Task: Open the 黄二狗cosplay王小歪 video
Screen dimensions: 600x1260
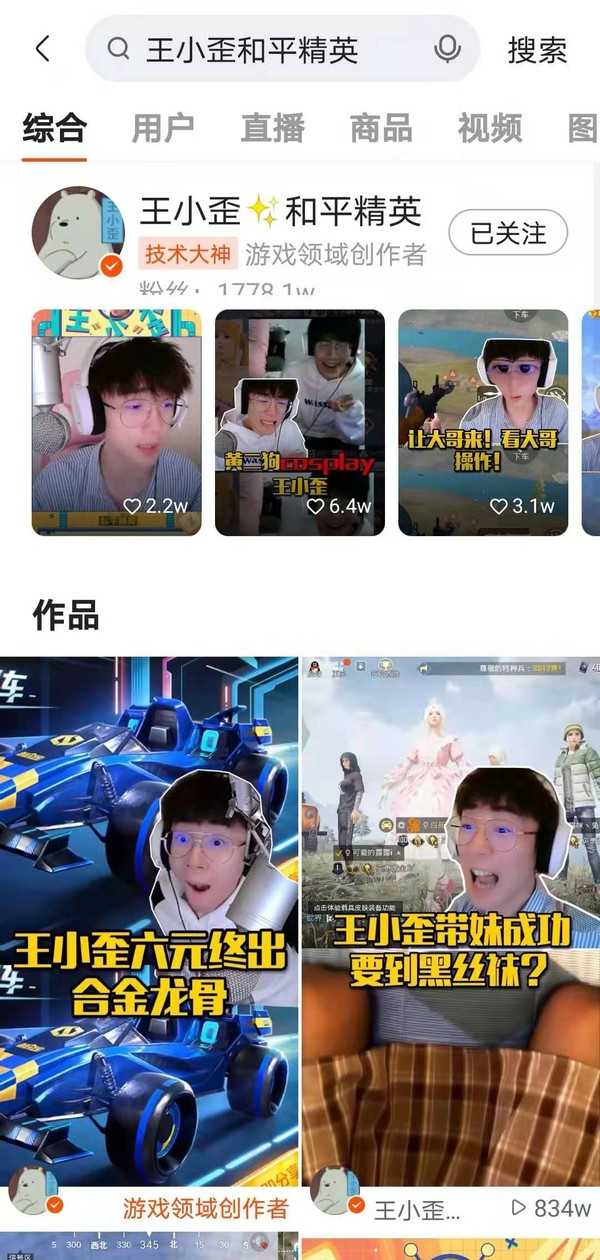Action: coord(300,422)
